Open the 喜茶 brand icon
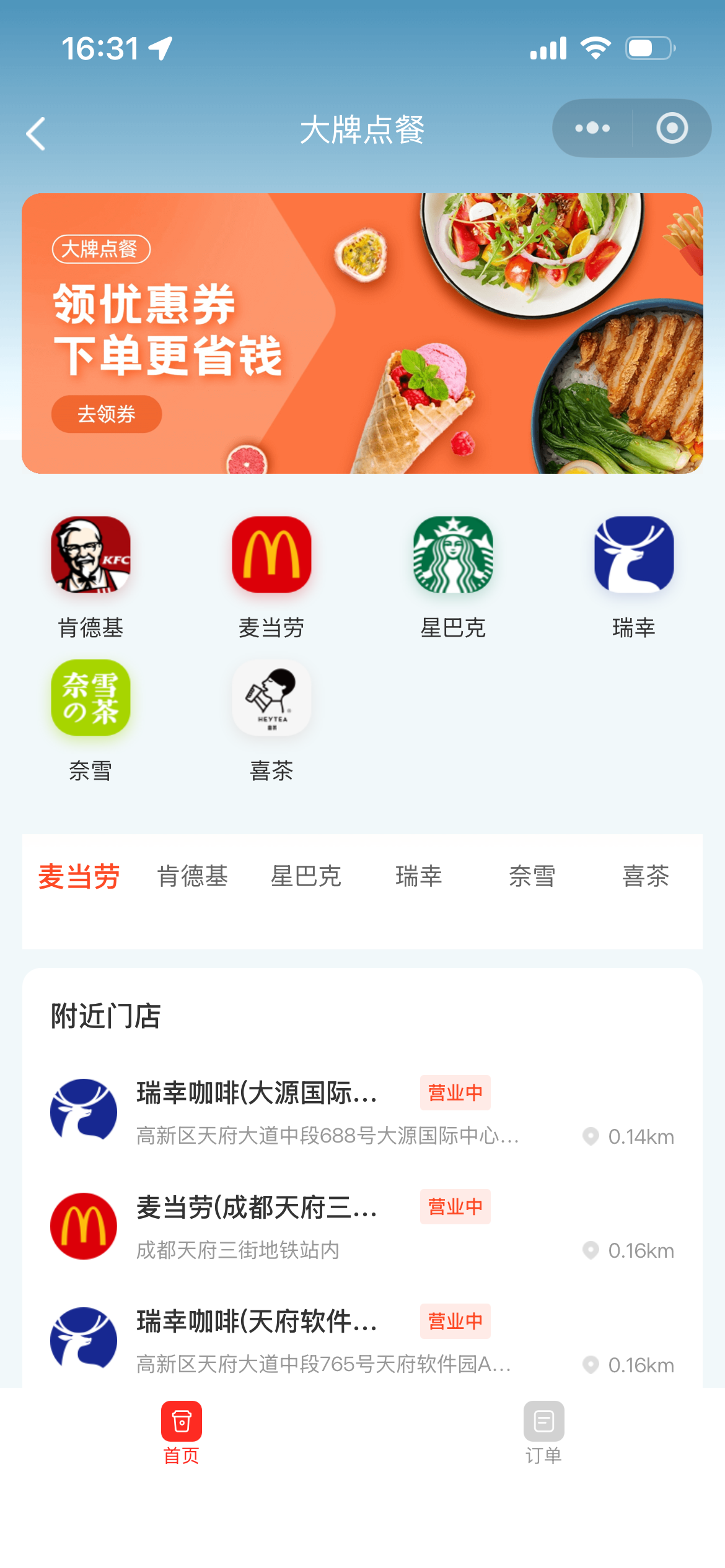 271,698
